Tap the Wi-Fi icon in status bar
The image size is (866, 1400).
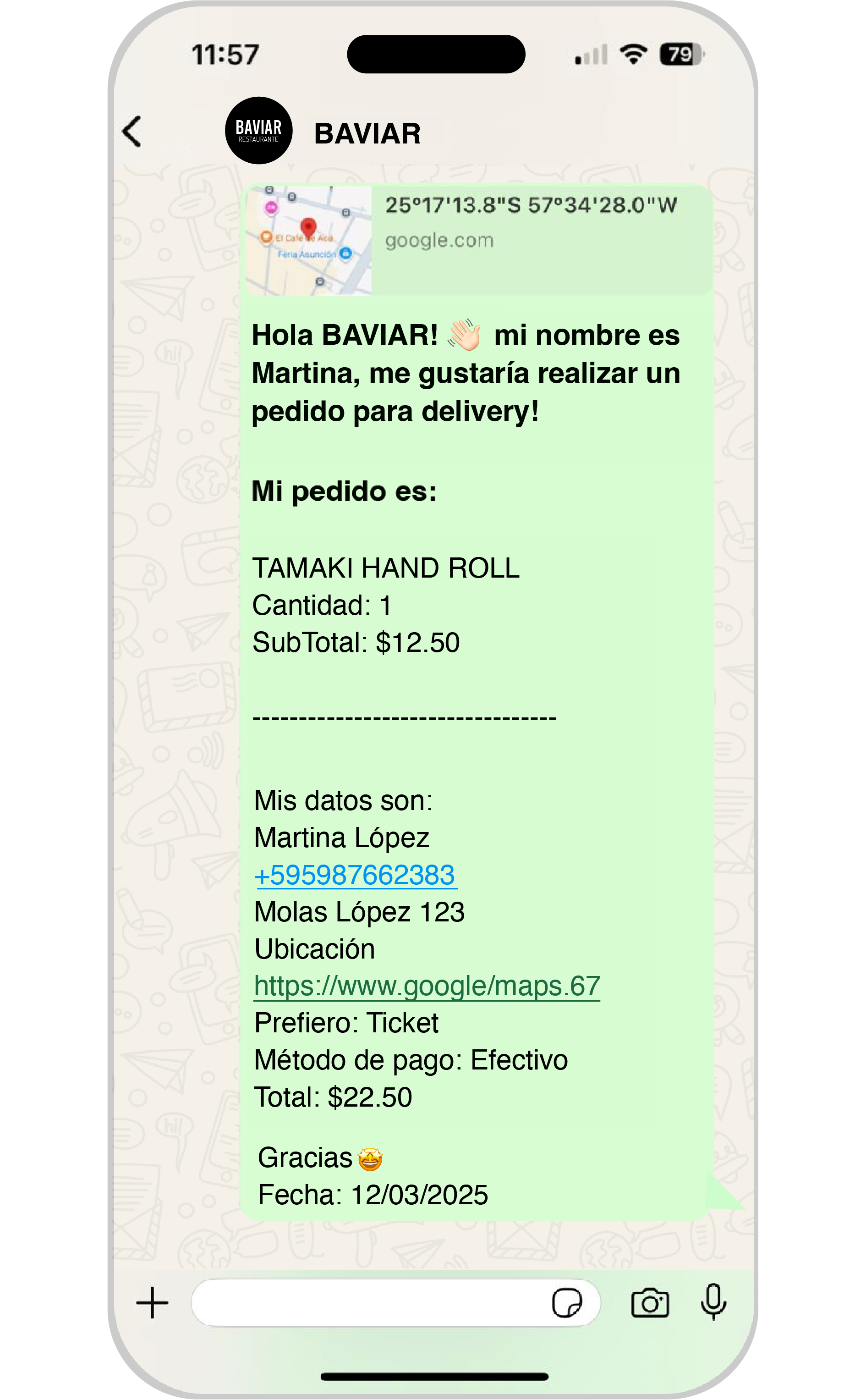(633, 53)
